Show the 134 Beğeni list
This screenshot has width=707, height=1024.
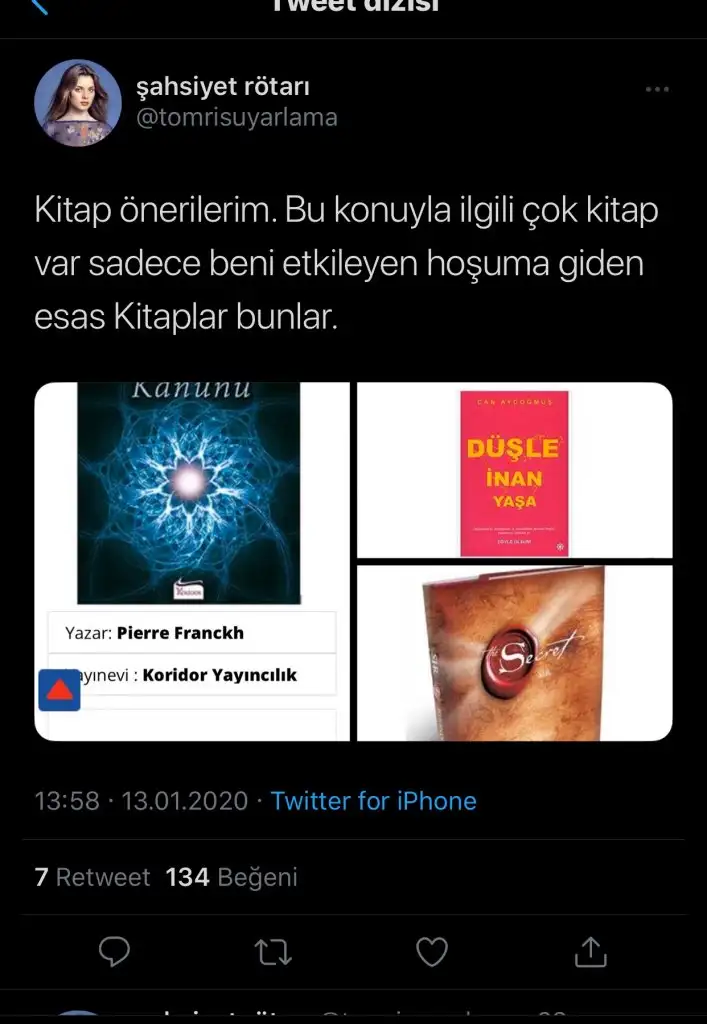pos(231,878)
